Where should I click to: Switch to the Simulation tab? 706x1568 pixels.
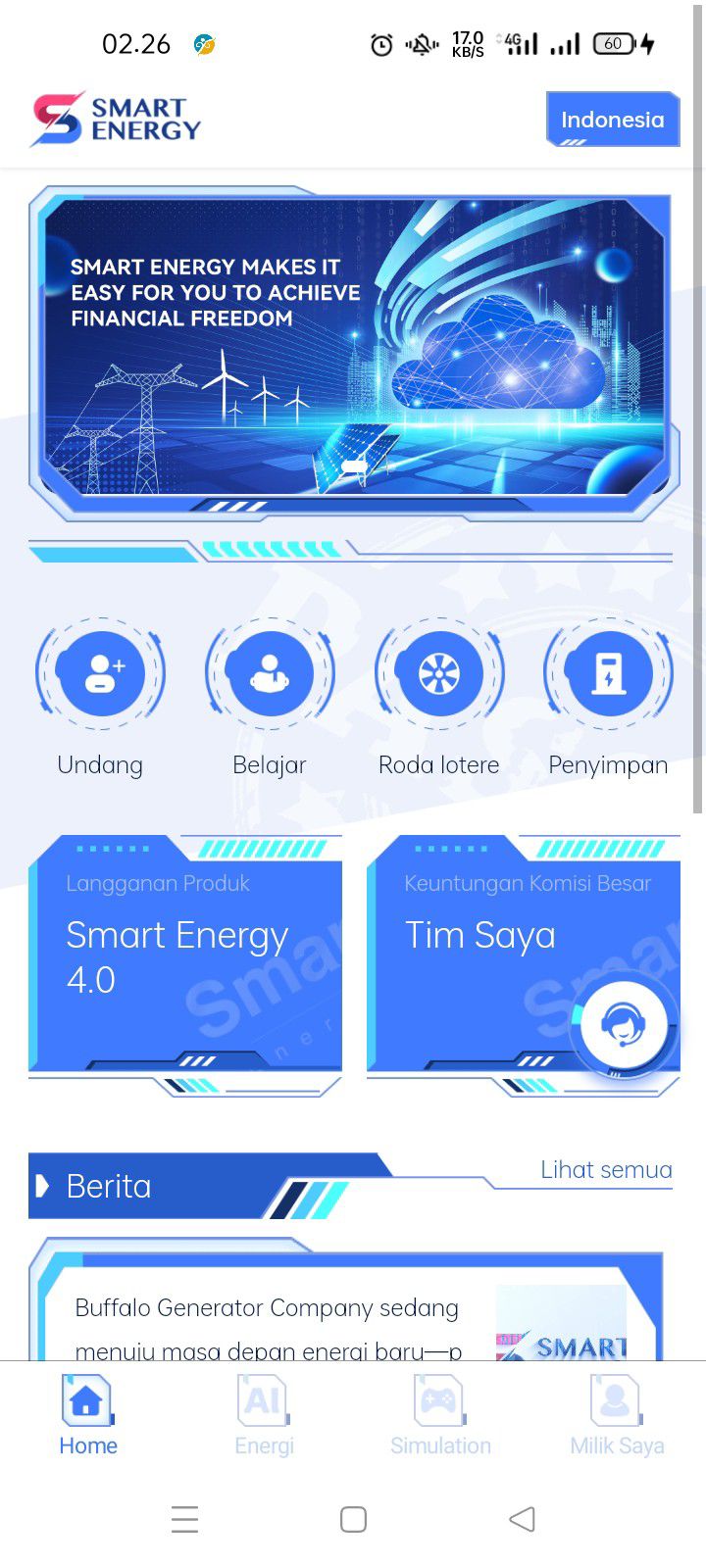440,1415
